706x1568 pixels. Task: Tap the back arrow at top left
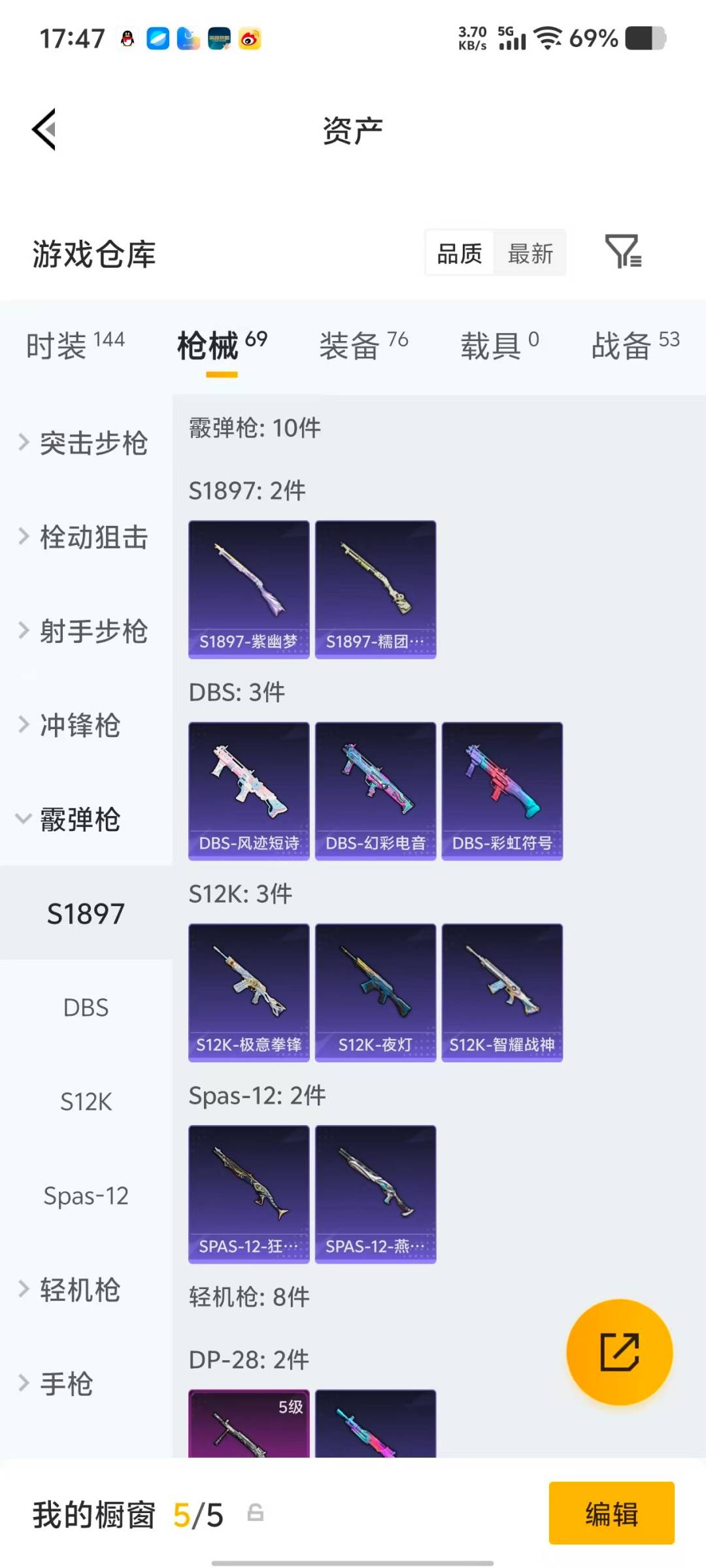[43, 129]
